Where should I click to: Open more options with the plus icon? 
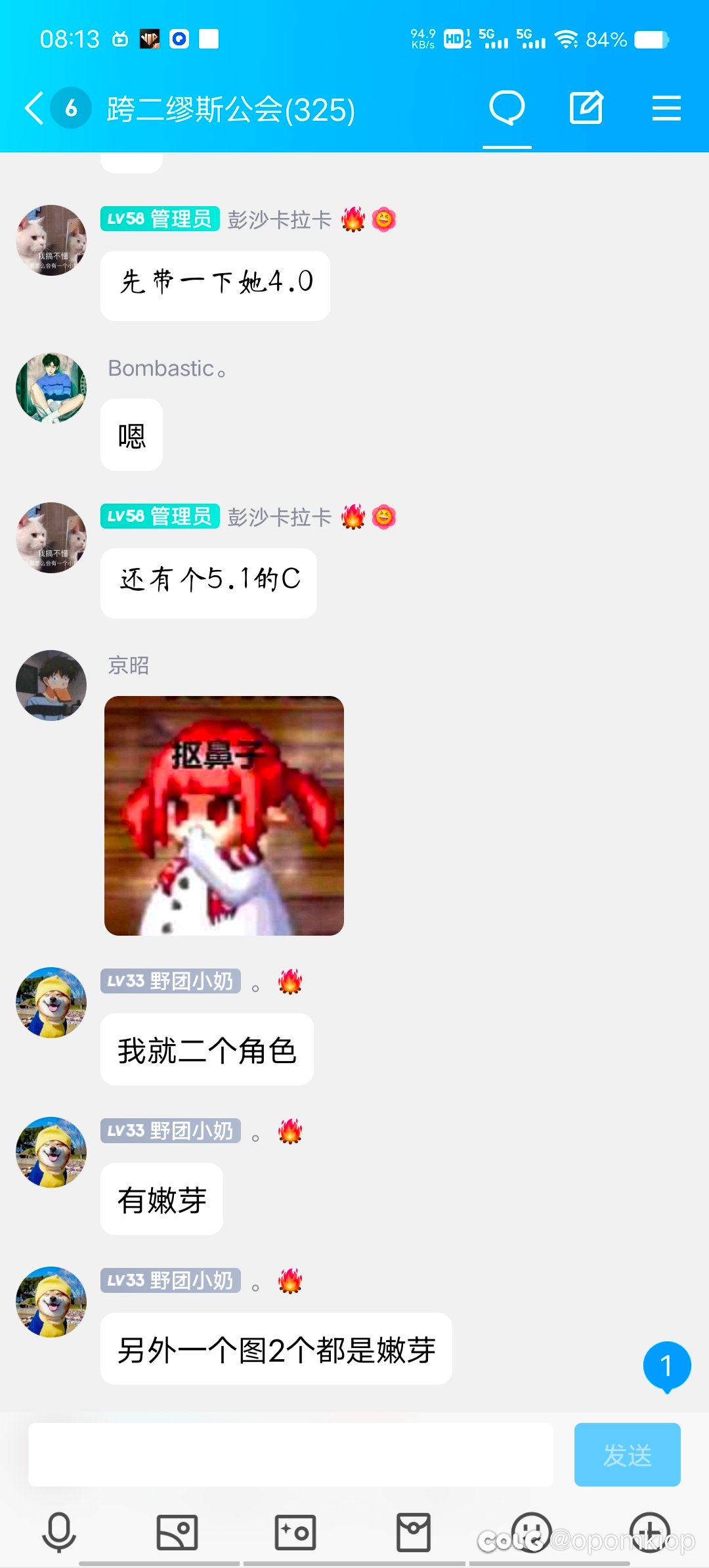click(650, 1533)
